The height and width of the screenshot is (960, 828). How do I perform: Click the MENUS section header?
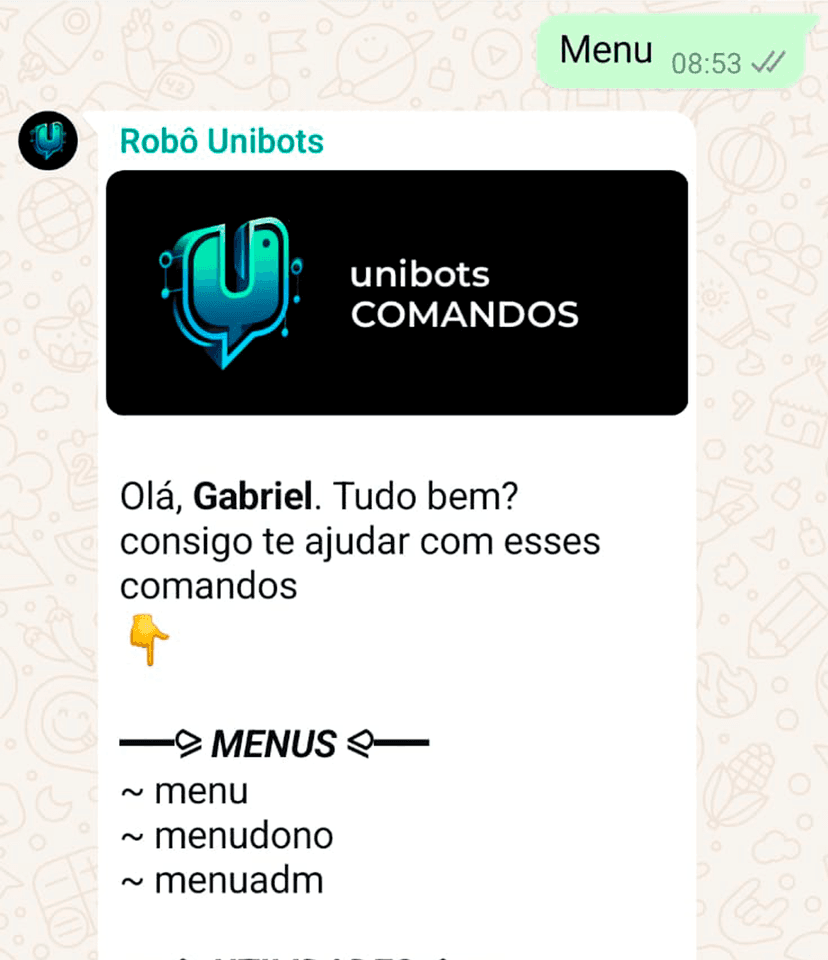(274, 744)
